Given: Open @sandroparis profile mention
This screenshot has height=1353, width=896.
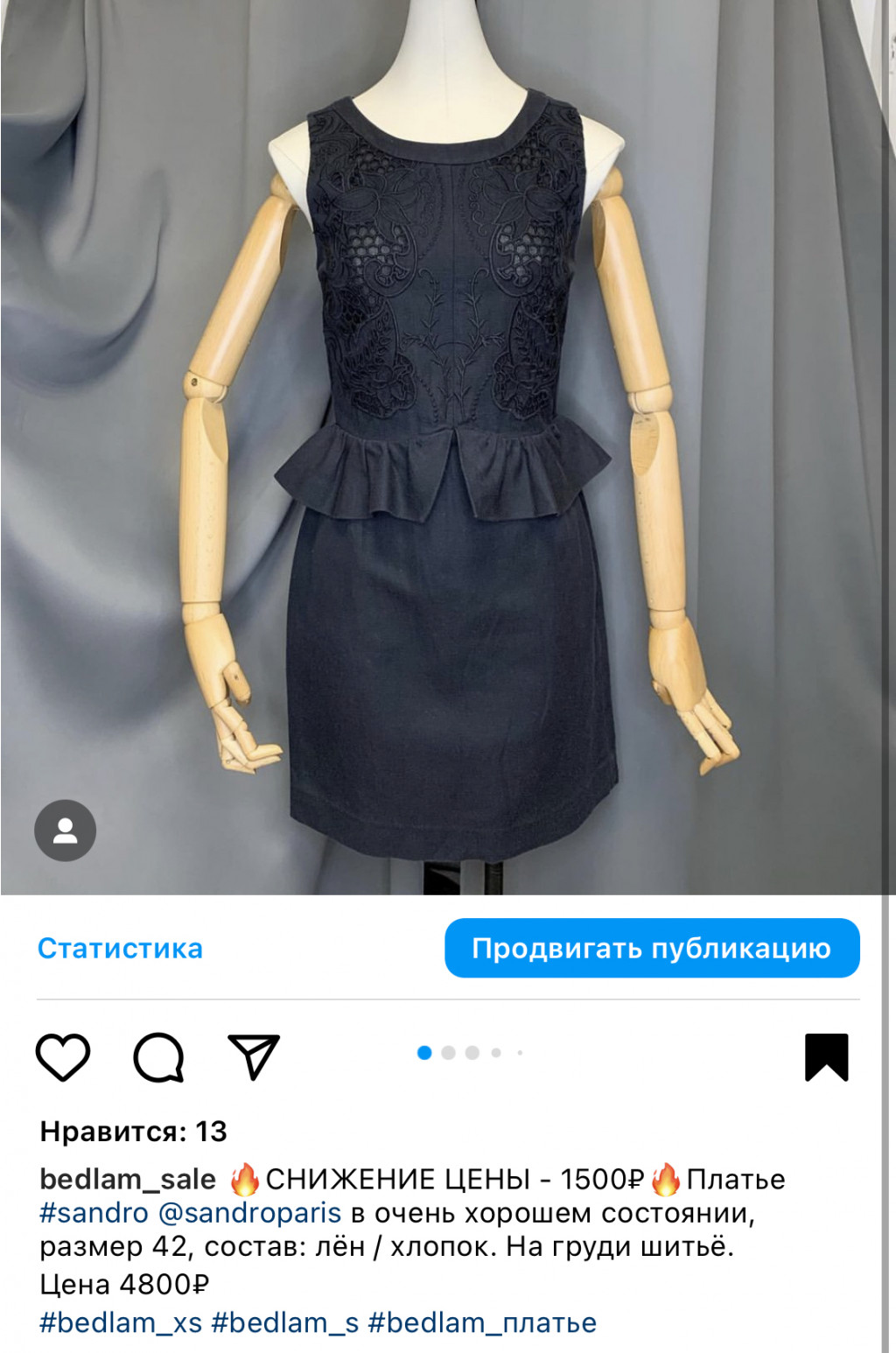Looking at the screenshot, I should click(249, 1214).
